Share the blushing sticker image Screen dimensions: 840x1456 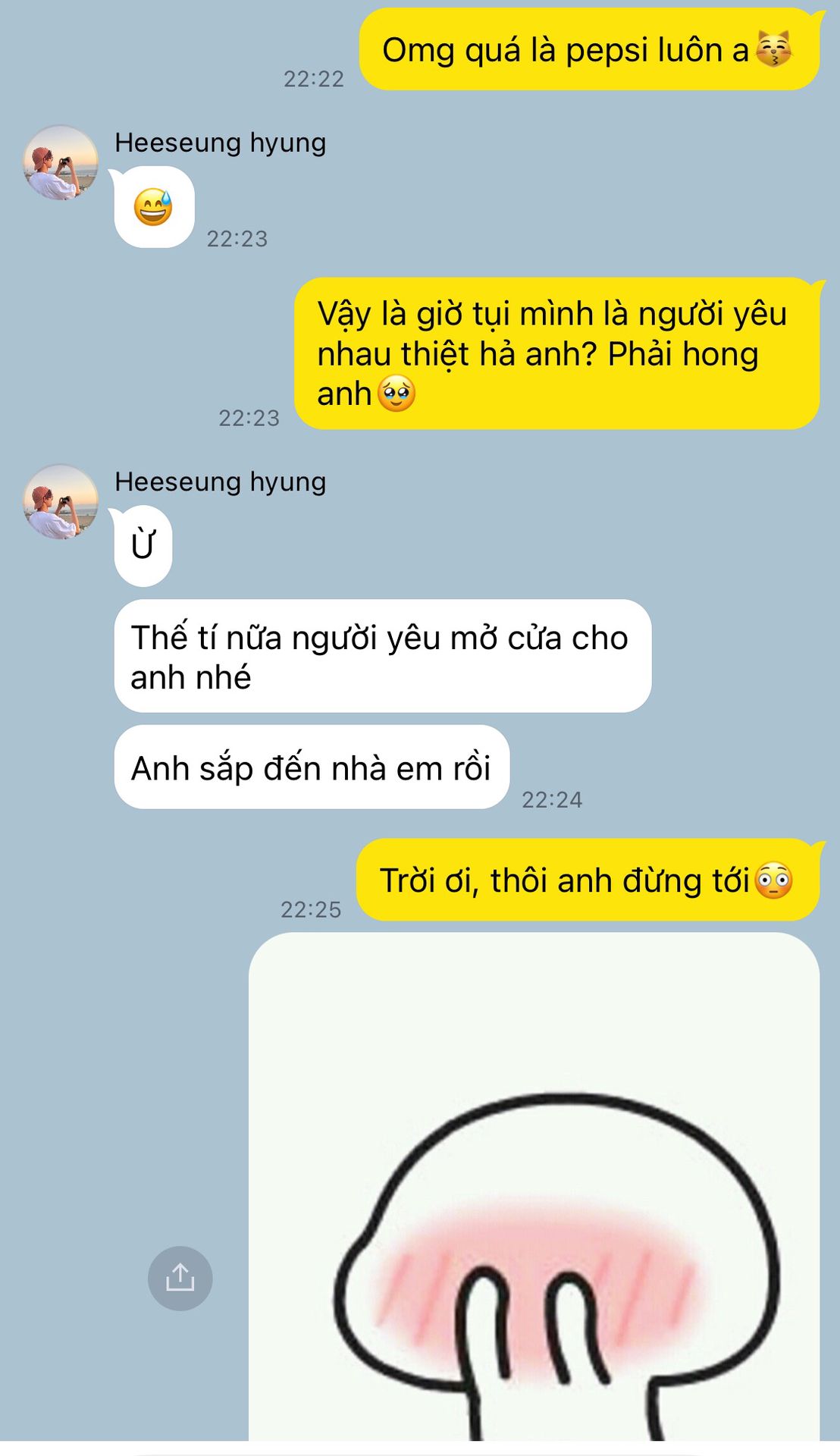pyautogui.click(x=180, y=1278)
